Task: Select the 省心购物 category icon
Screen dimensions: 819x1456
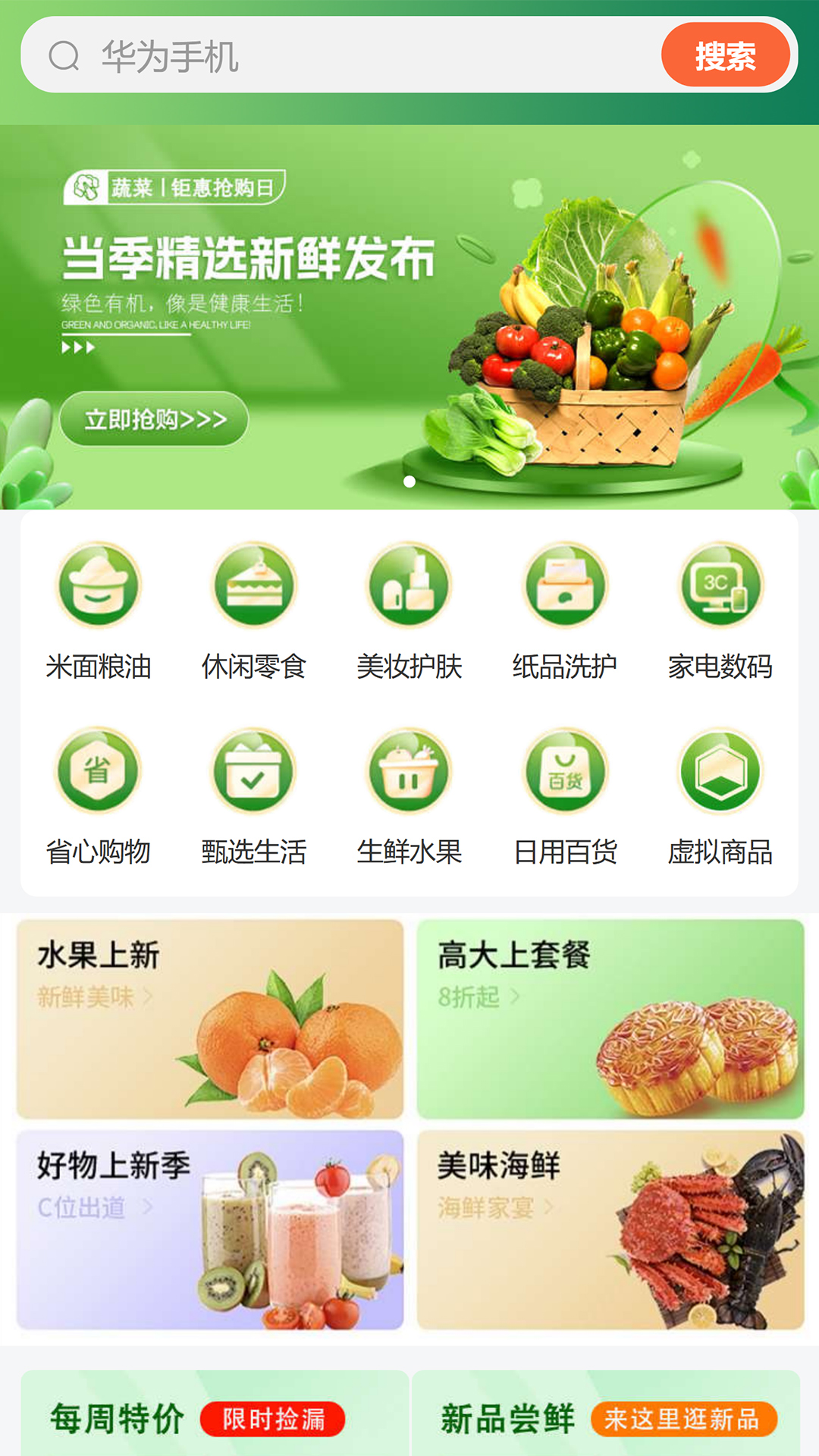Action: click(x=97, y=770)
